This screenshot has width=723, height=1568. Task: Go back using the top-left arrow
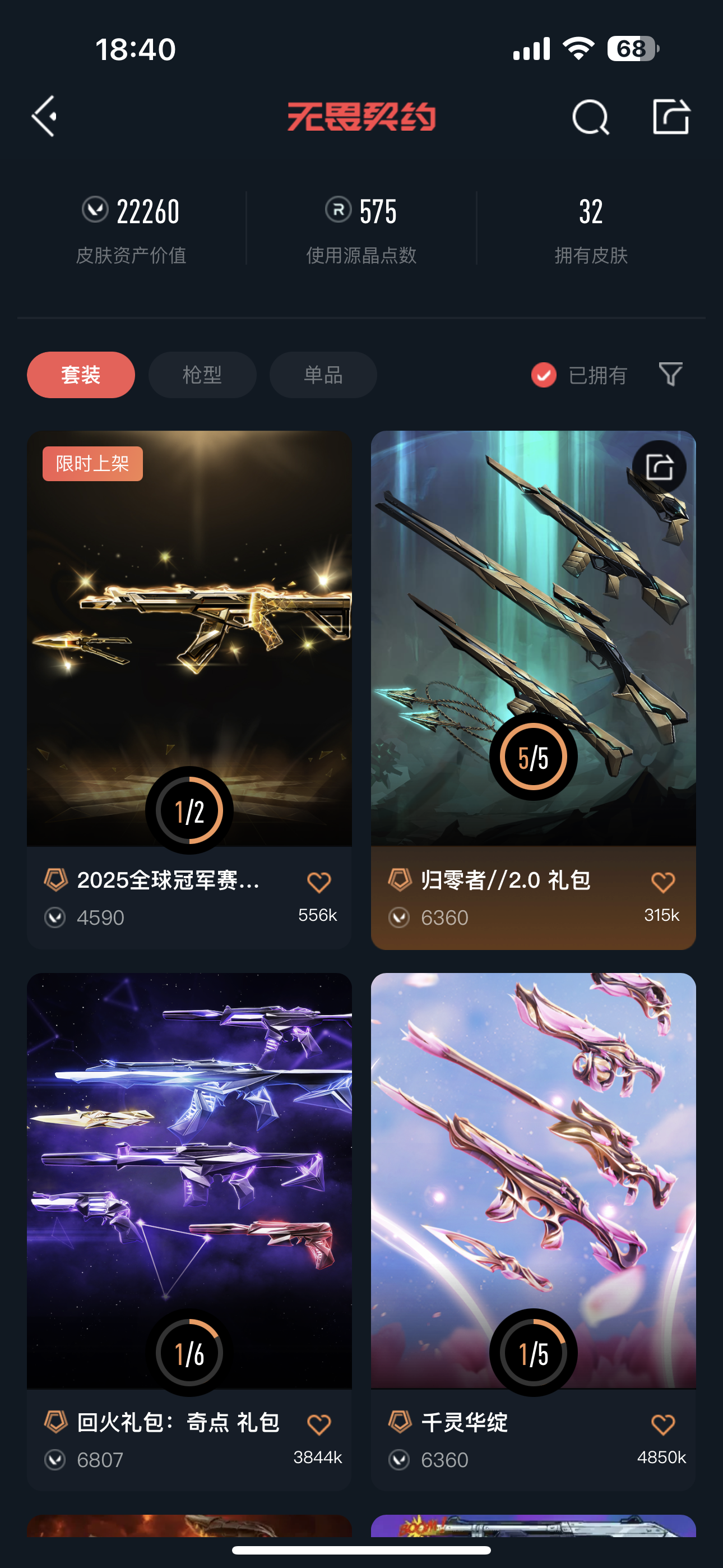pos(44,116)
